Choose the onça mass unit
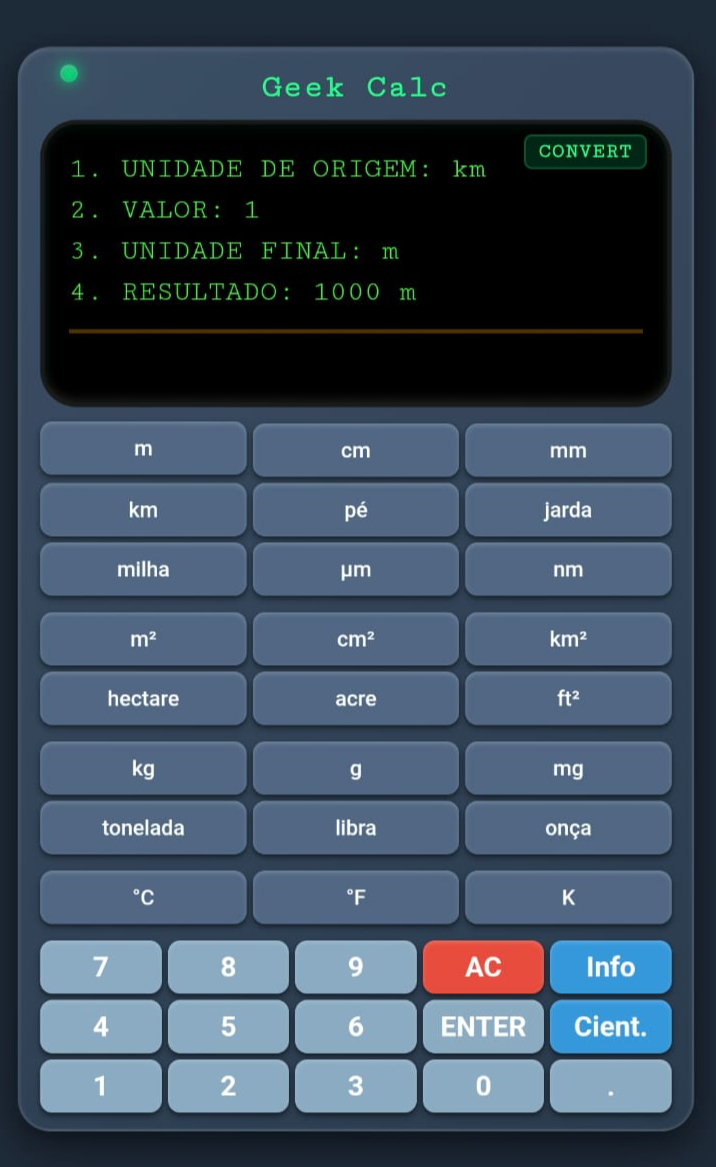Viewport: 716px width, 1167px height. pyautogui.click(x=568, y=828)
